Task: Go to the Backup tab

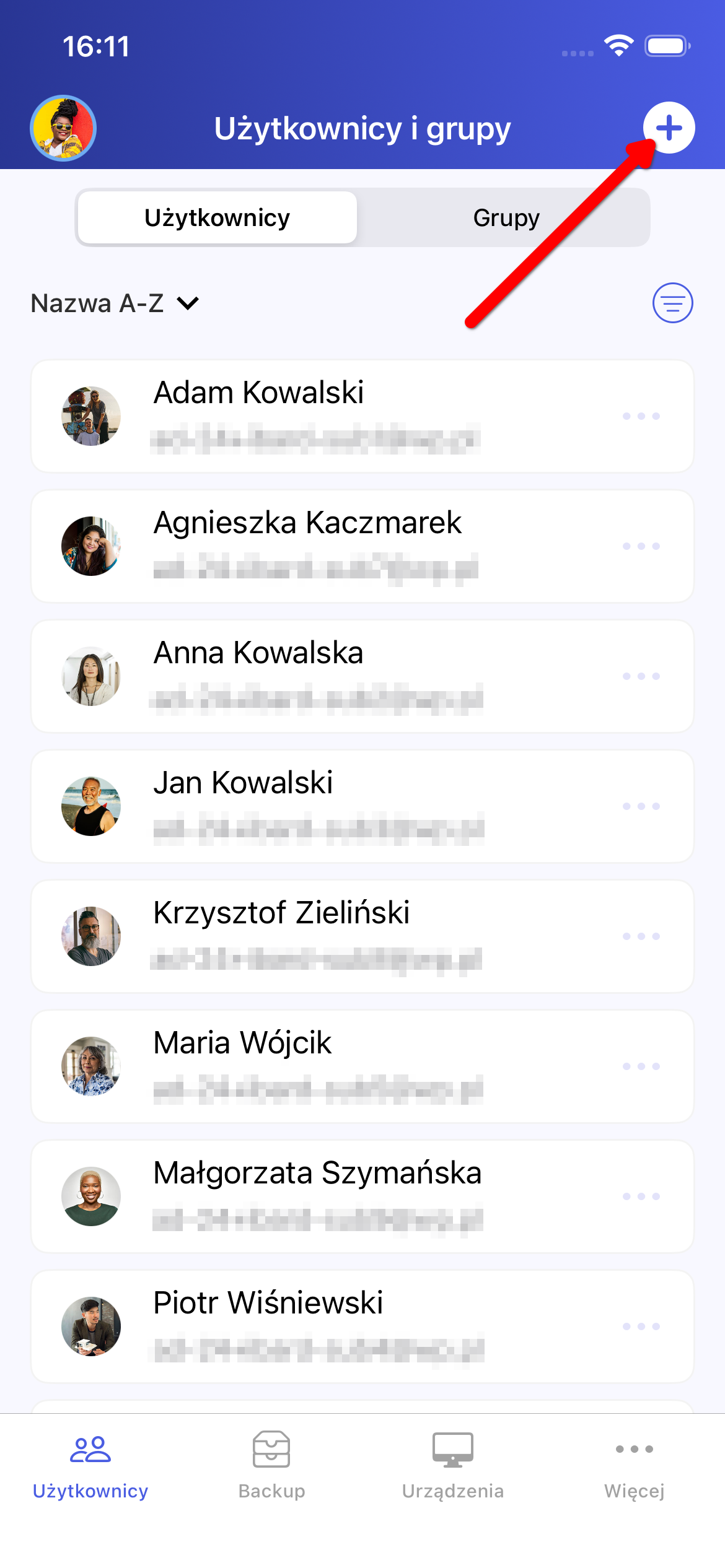Action: click(271, 1465)
